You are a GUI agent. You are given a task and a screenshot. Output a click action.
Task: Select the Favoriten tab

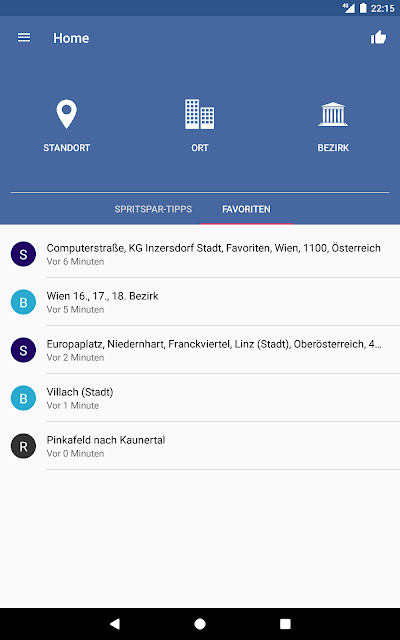coord(246,209)
